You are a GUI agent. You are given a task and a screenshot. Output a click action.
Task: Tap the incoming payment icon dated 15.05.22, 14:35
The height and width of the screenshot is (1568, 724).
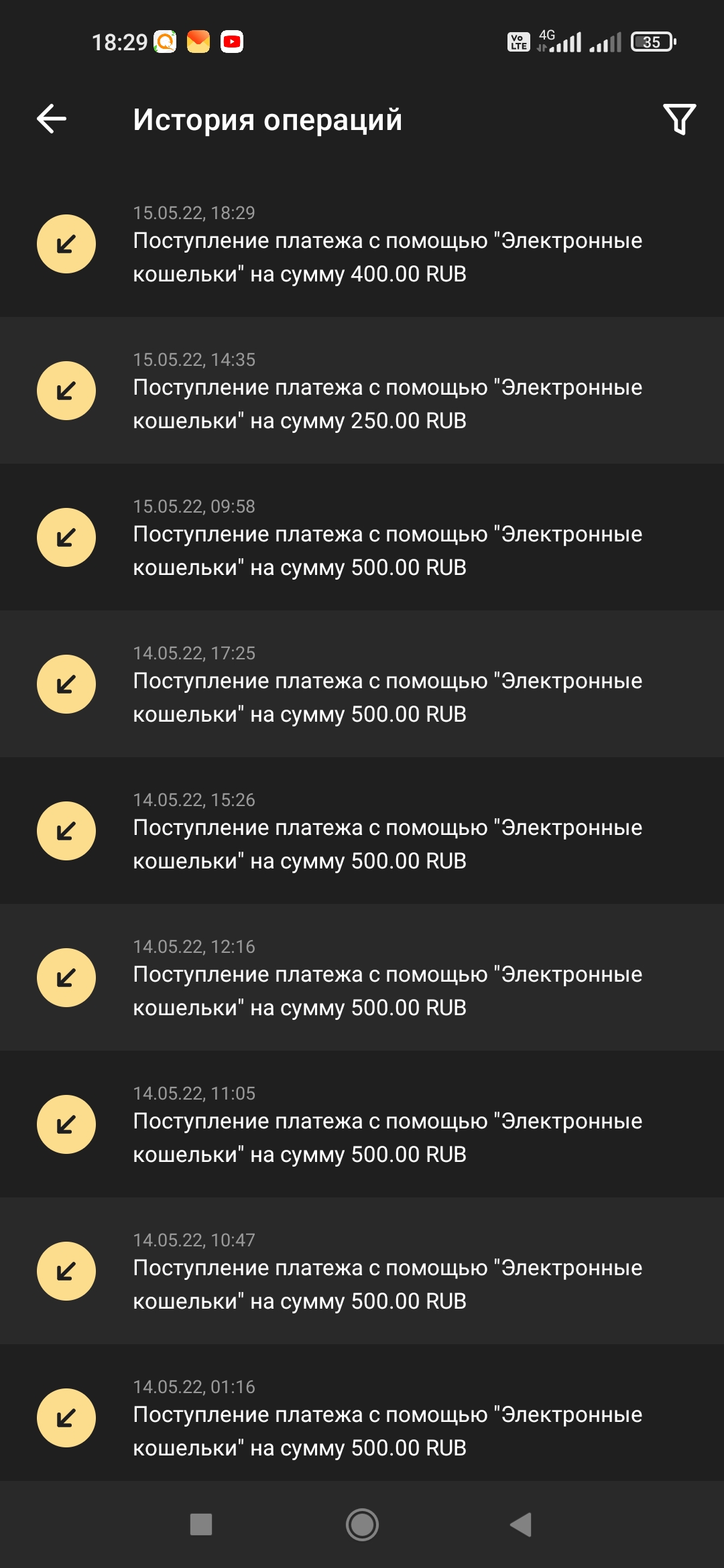(65, 389)
